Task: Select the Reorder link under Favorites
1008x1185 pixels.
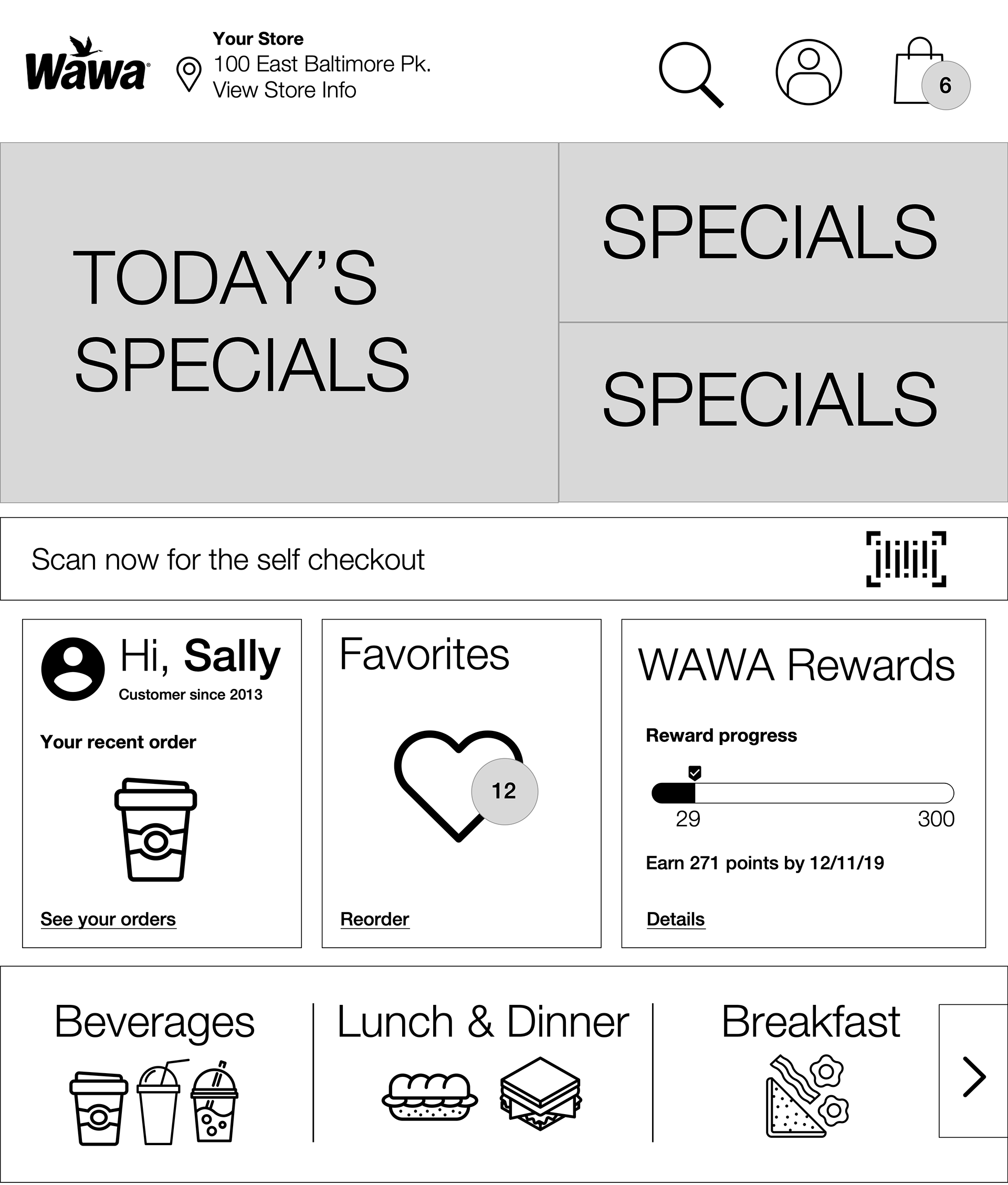Action: (375, 919)
